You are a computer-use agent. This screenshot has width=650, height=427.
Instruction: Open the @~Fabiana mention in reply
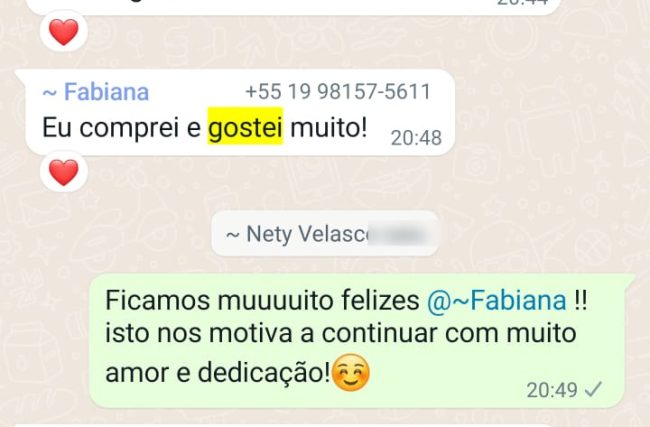point(496,300)
